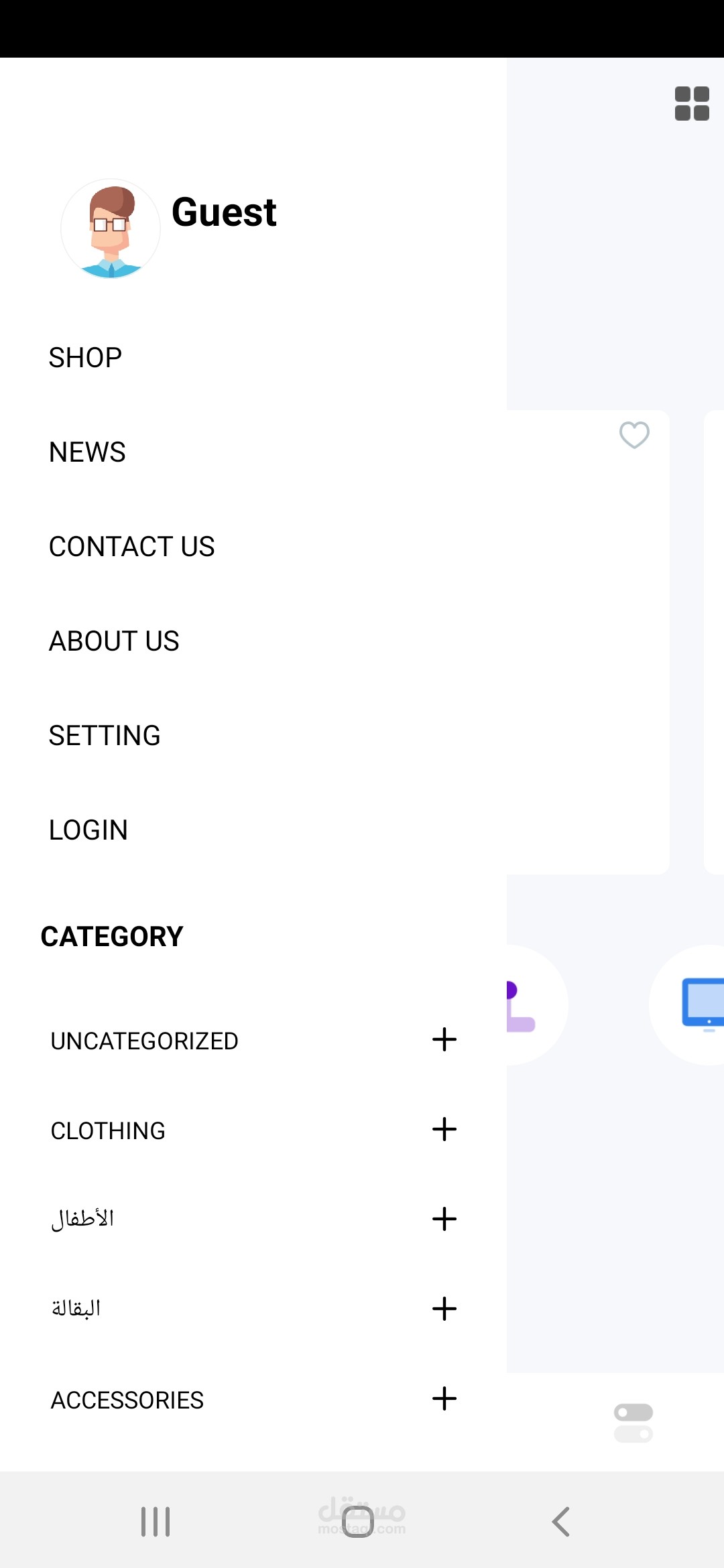Open the NEWS section
This screenshot has width=724, height=1568.
point(87,452)
